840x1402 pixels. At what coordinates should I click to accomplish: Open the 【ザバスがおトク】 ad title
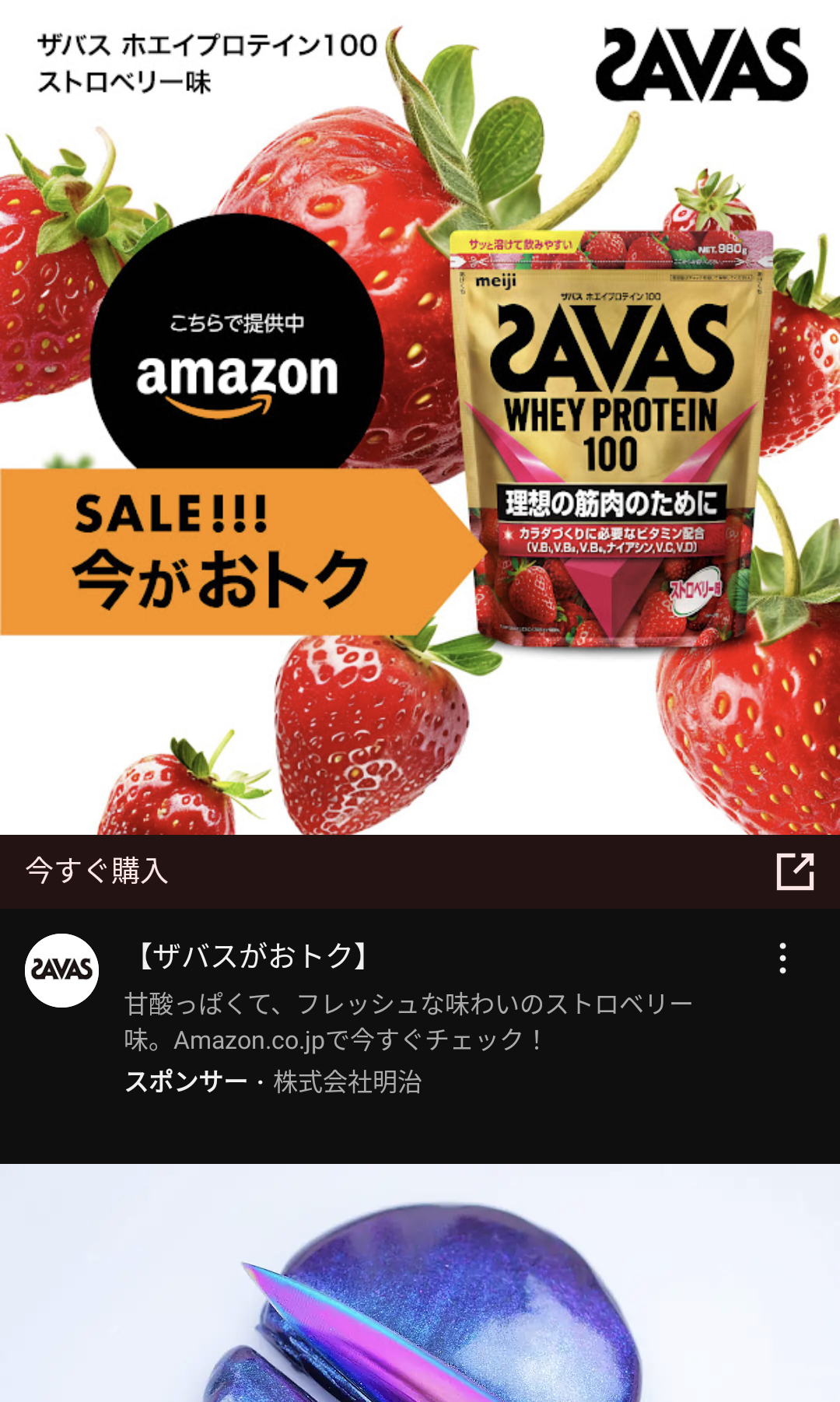[252, 955]
